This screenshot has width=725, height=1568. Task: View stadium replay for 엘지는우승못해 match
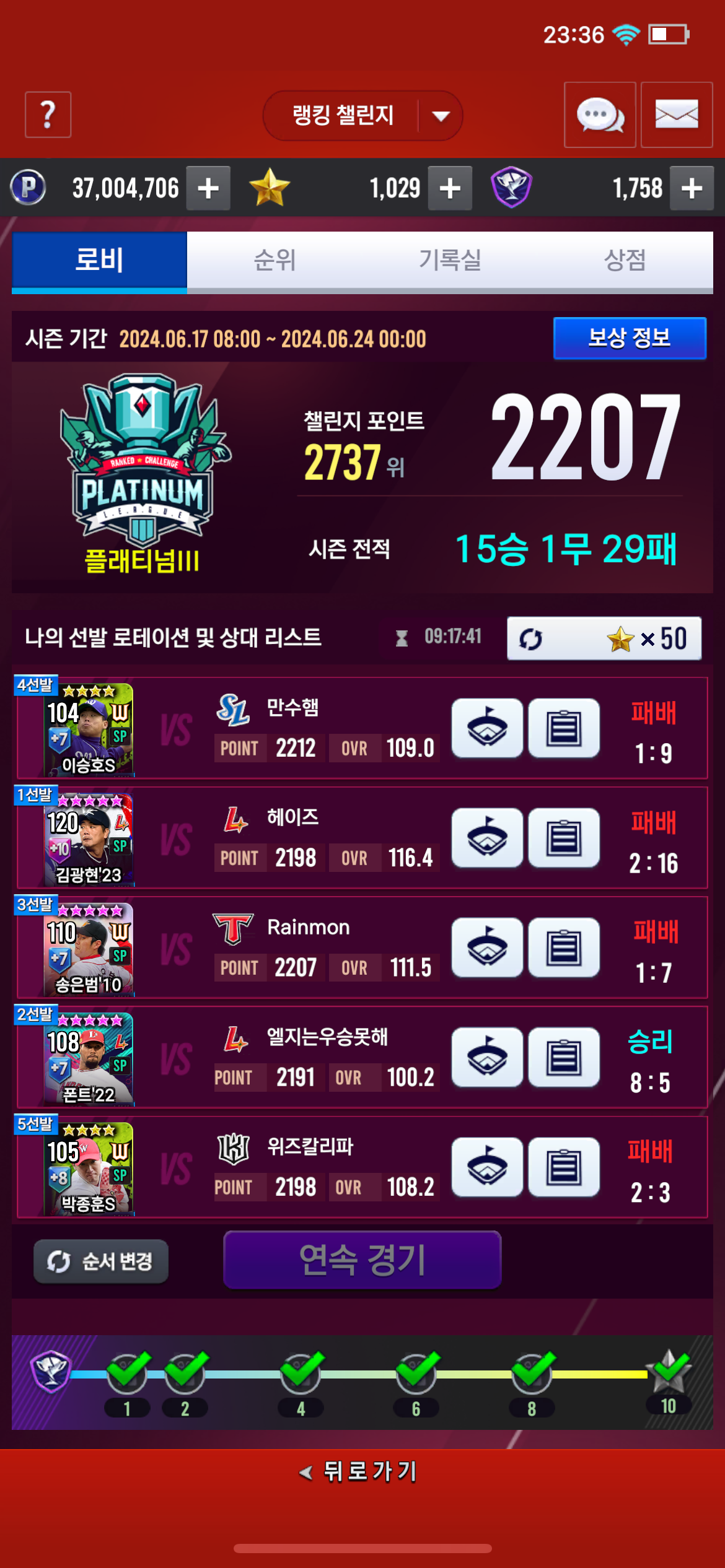(x=487, y=1058)
